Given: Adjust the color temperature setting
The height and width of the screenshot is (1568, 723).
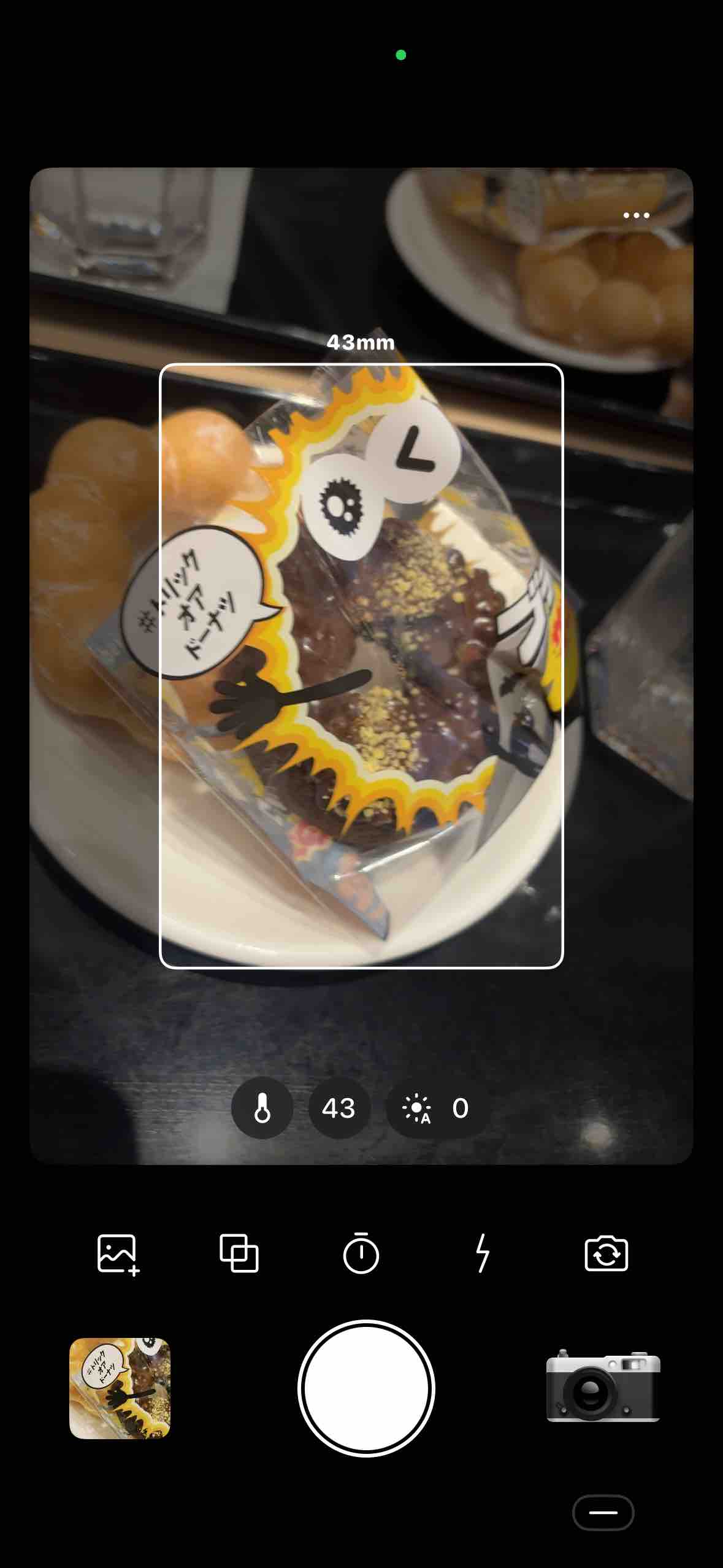Looking at the screenshot, I should pos(262,1108).
